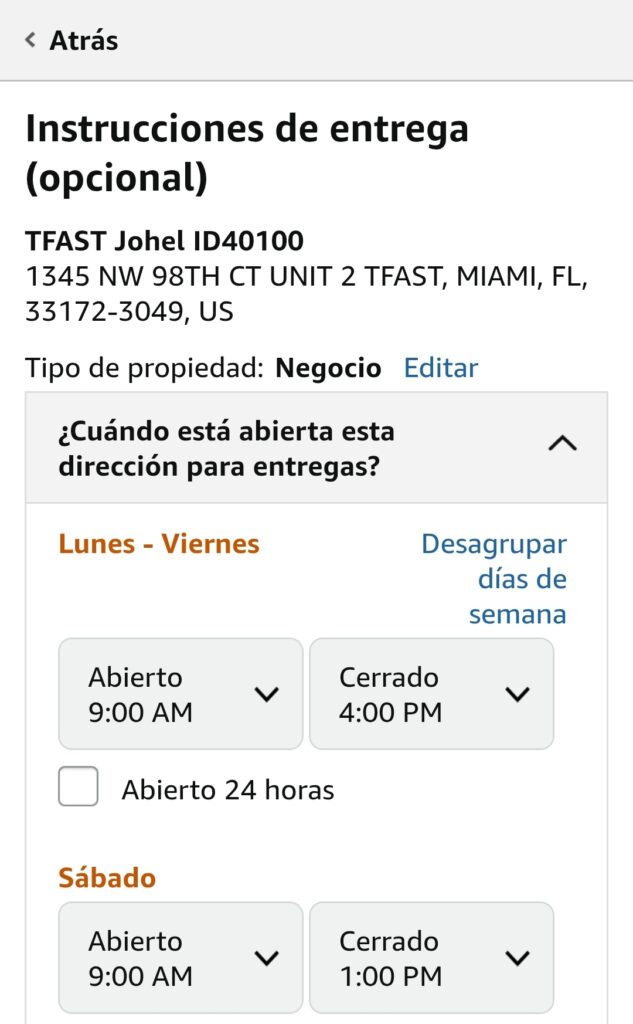Check the Abierto 24 horas box

click(x=78, y=786)
